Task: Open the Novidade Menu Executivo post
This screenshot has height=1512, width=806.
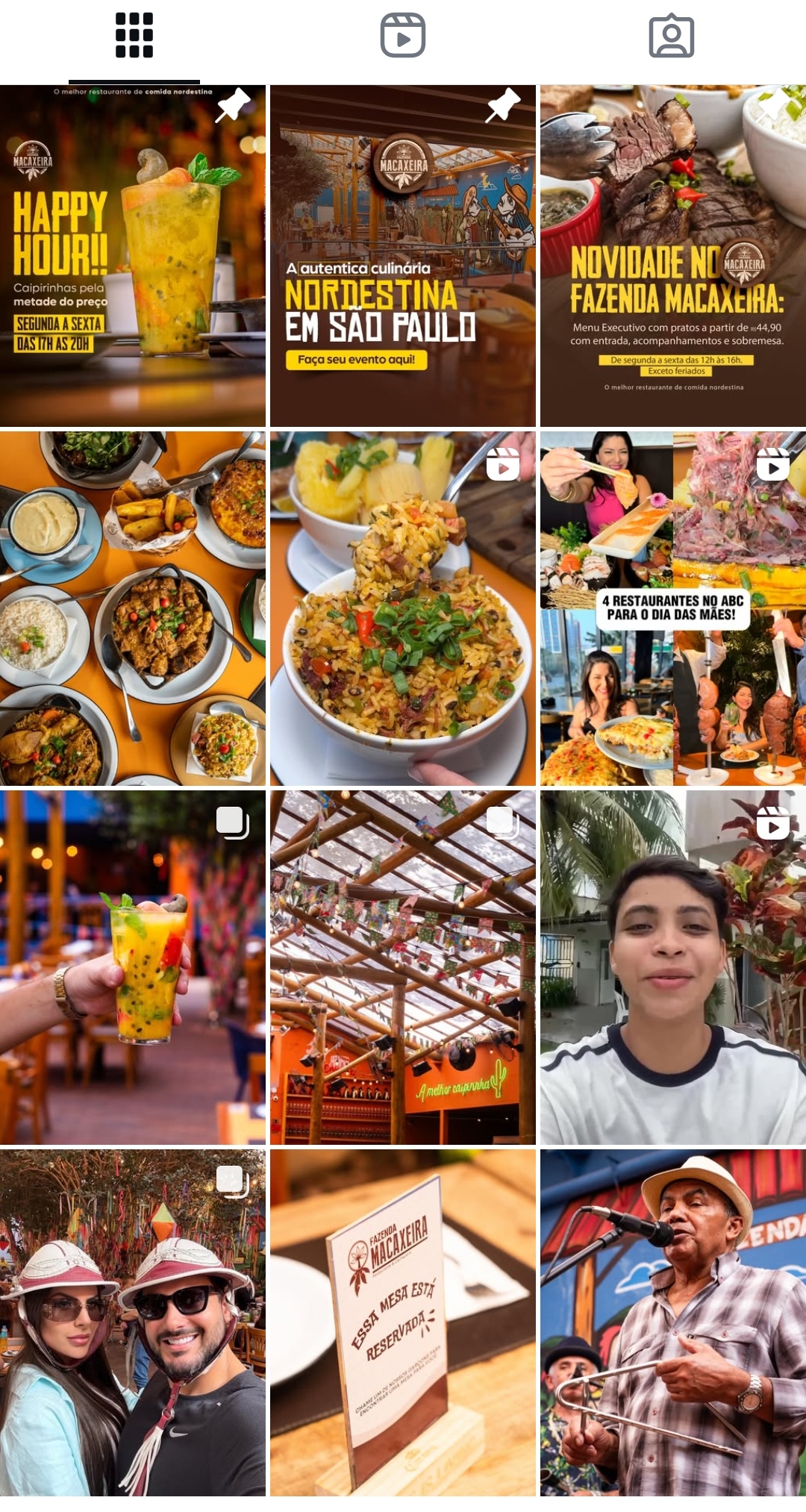Action: tap(673, 256)
